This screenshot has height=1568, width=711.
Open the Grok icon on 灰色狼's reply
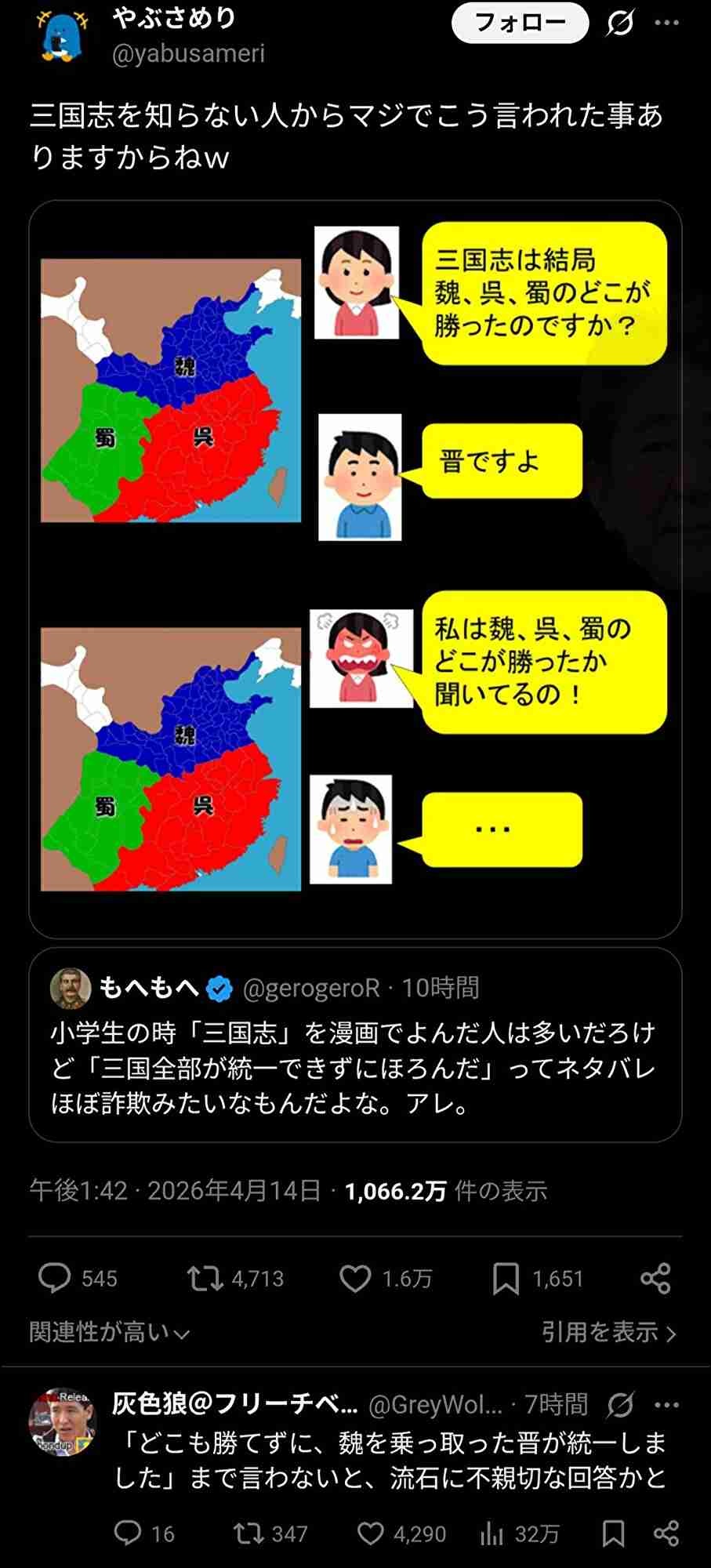click(x=619, y=1405)
